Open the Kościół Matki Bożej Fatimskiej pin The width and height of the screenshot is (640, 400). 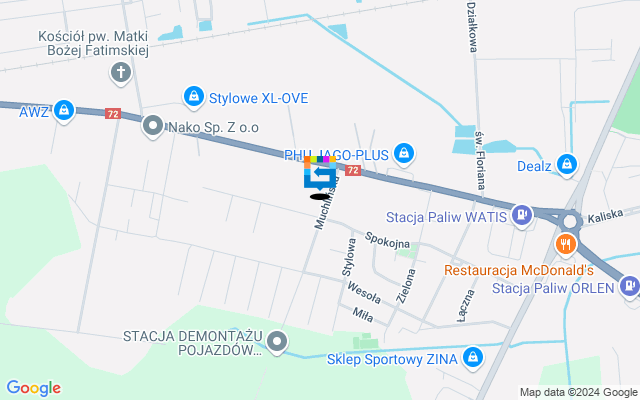click(121, 71)
